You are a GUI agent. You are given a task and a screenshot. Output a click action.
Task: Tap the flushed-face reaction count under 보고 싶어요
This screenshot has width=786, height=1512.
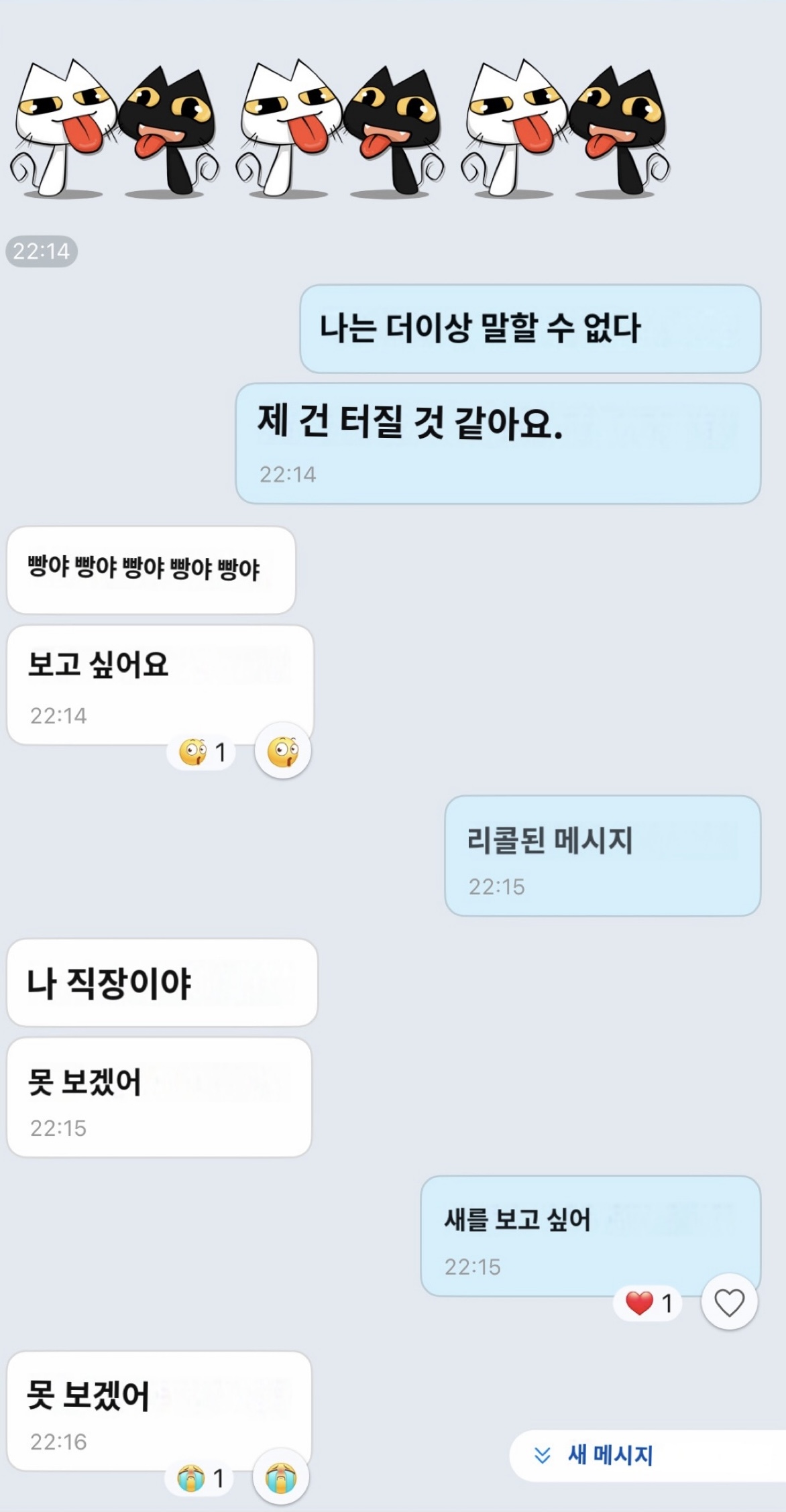(202, 752)
